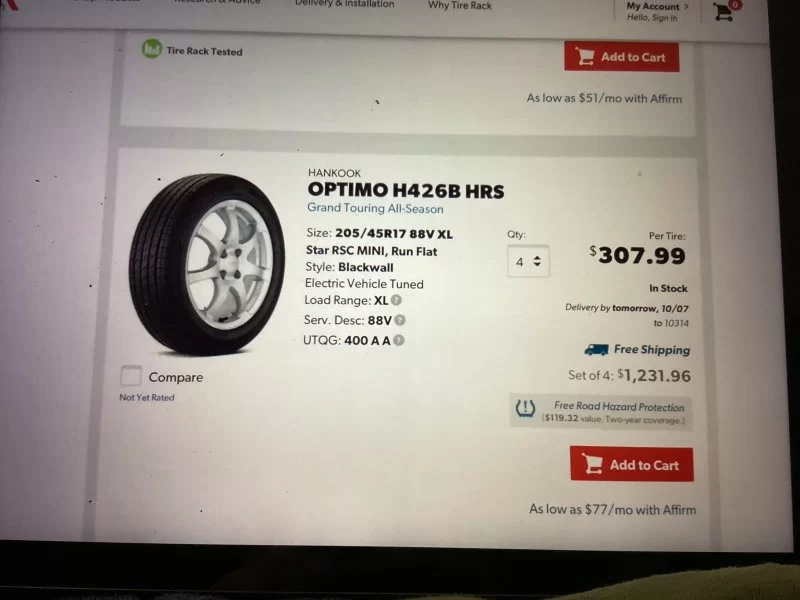
Task: Open Optimo H426B HRS product page
Action: tap(405, 190)
